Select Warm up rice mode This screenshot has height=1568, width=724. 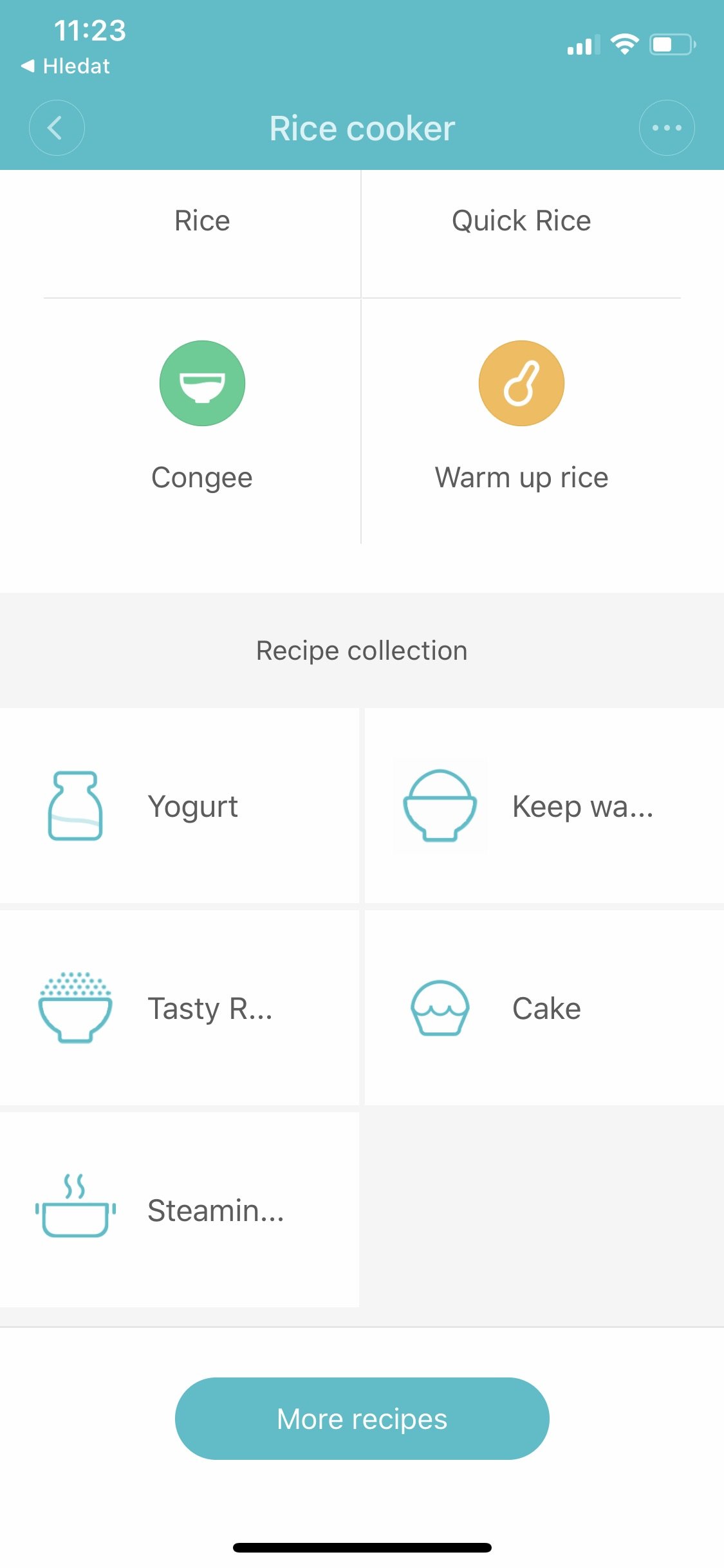521,416
